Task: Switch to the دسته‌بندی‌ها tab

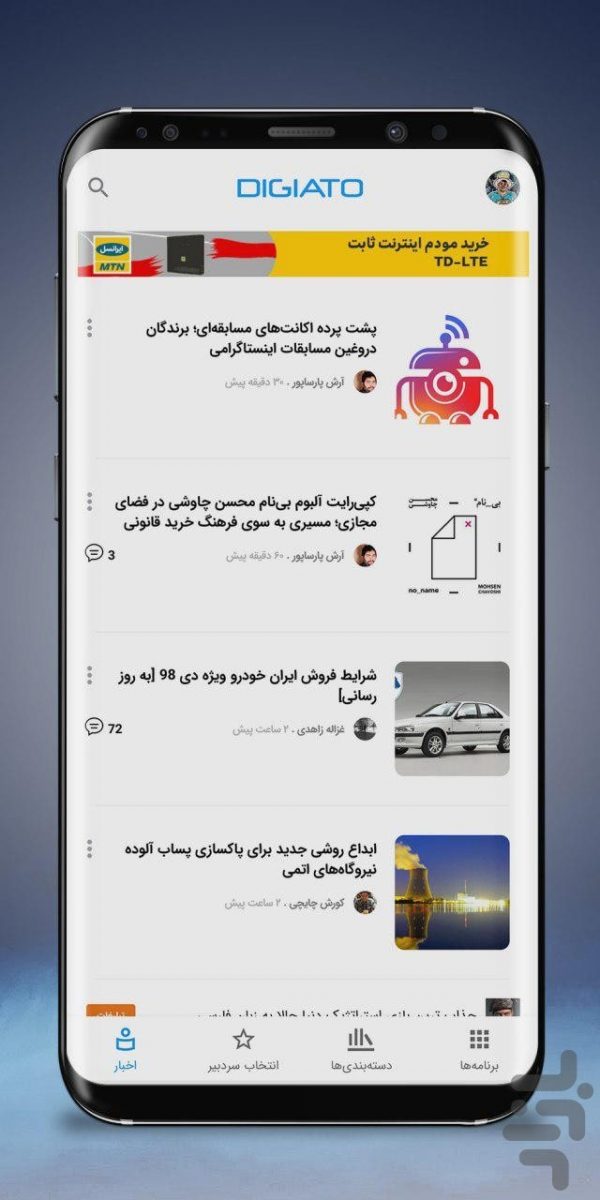Action: pos(361,1049)
